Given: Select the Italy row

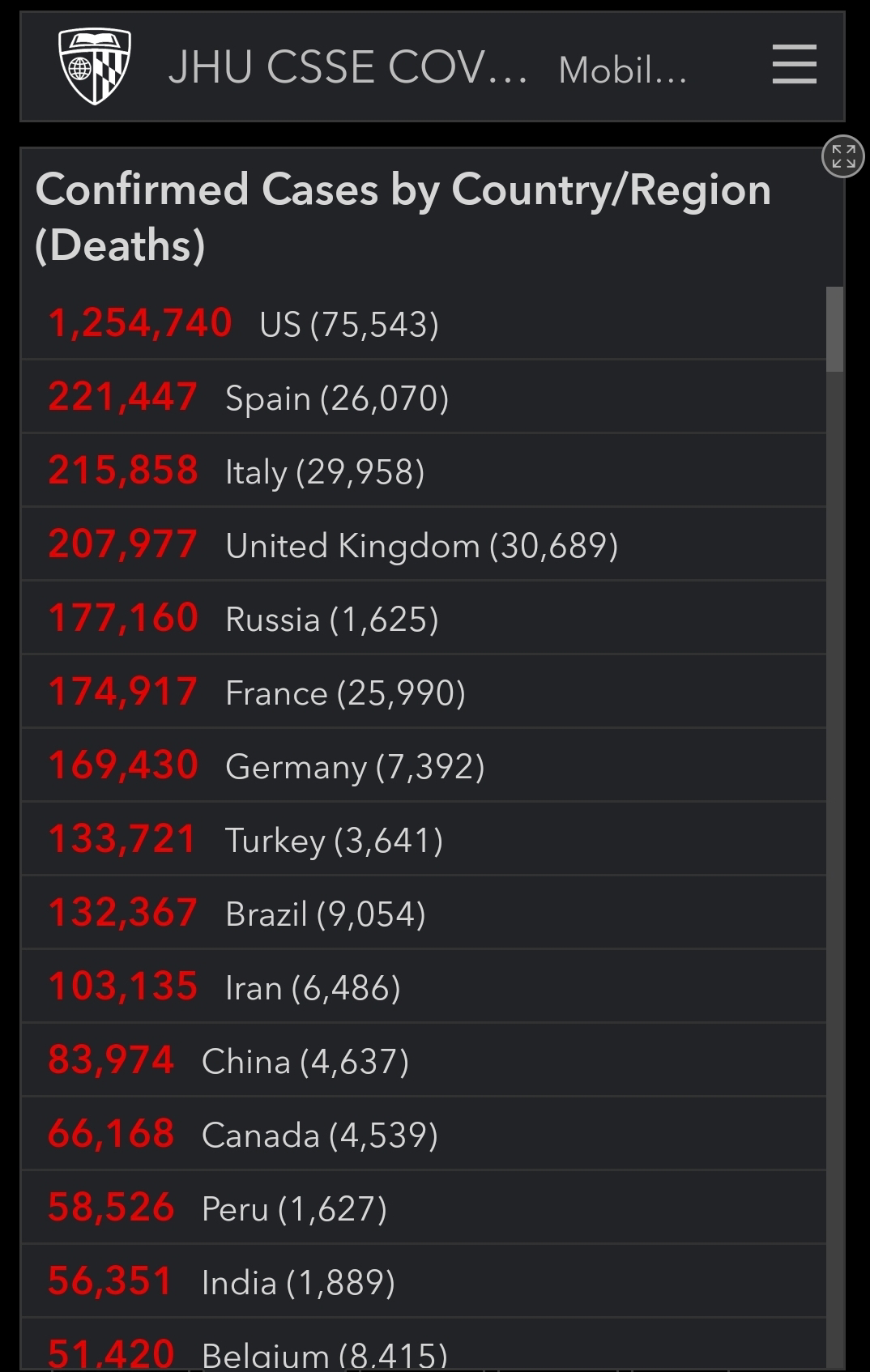Looking at the screenshot, I should click(x=423, y=471).
